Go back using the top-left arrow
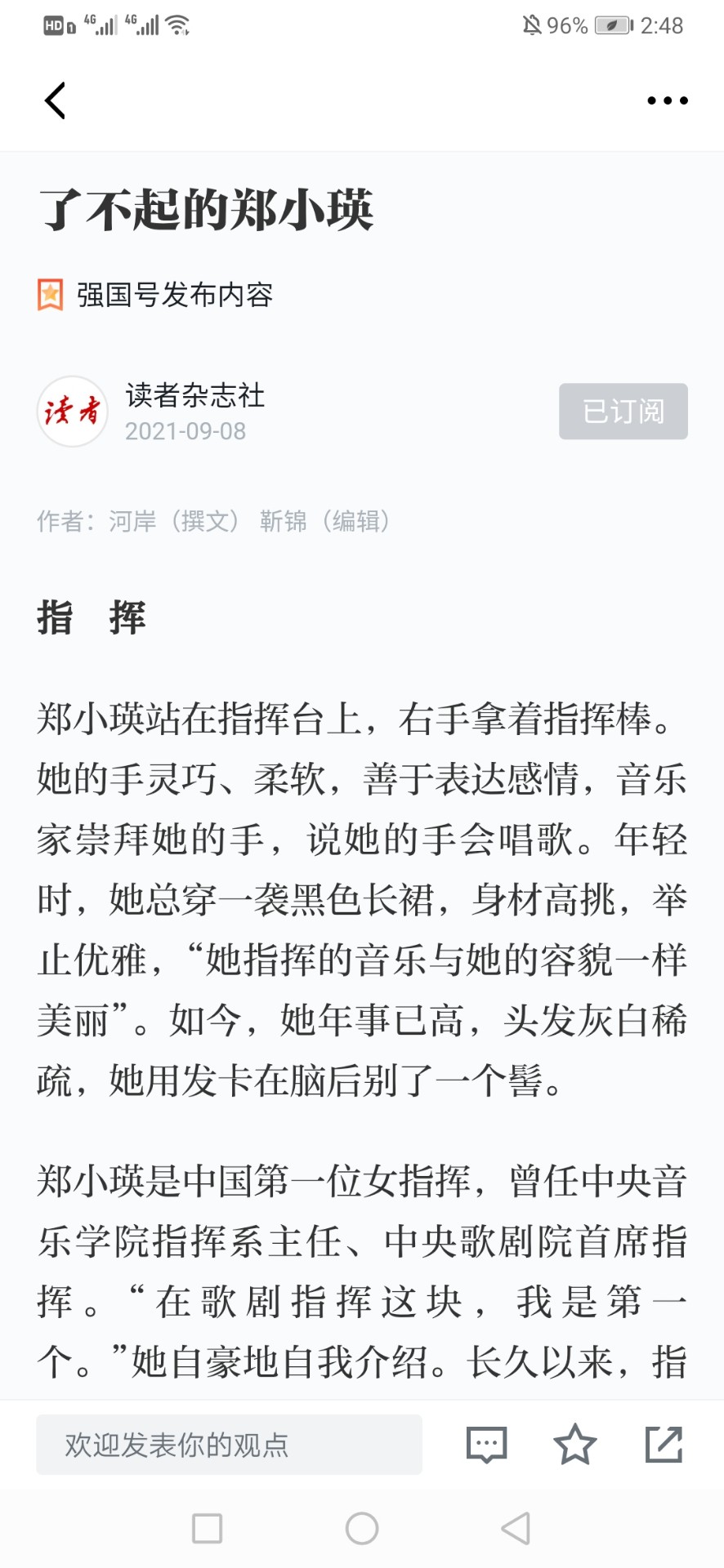The image size is (724, 1568). (x=55, y=100)
